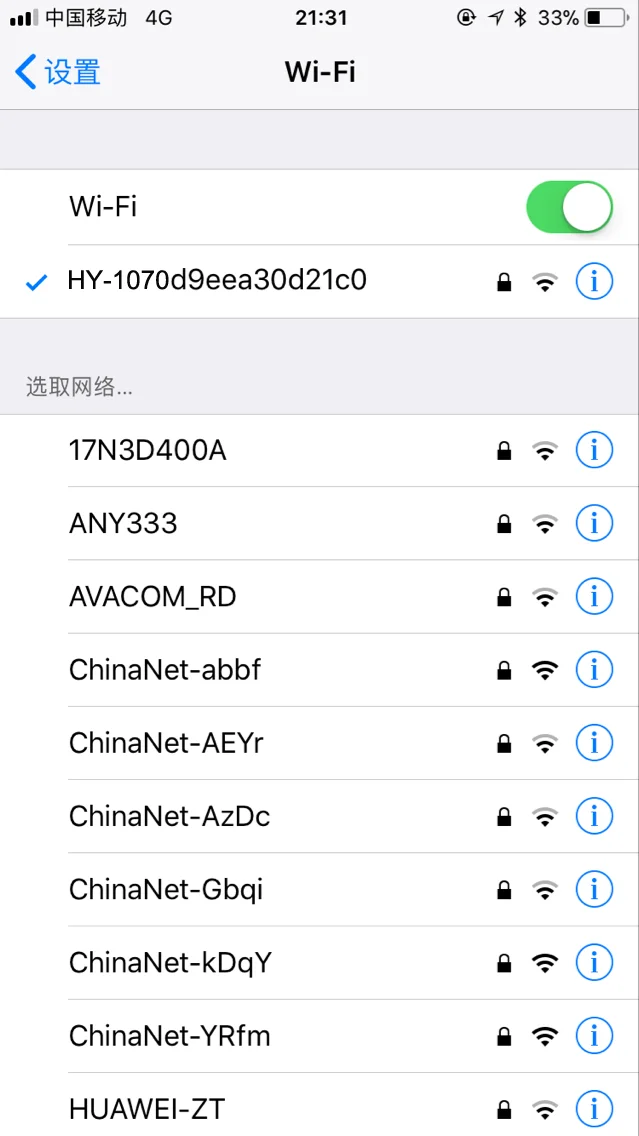Open the info button for ChinaNet-YRfm
The width and height of the screenshot is (639, 1136).
coord(594,1035)
